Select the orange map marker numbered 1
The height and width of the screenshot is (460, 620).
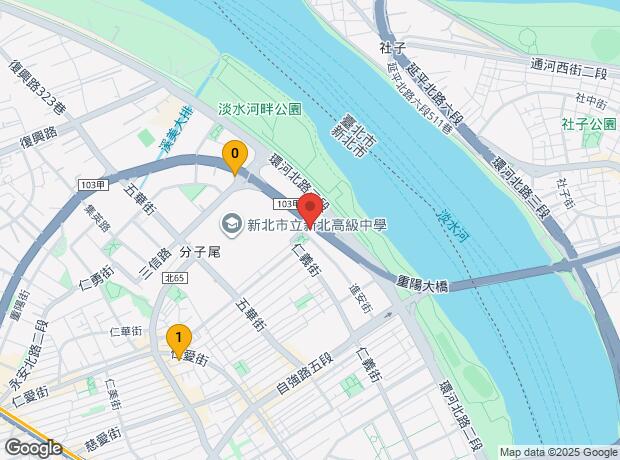pos(179,341)
